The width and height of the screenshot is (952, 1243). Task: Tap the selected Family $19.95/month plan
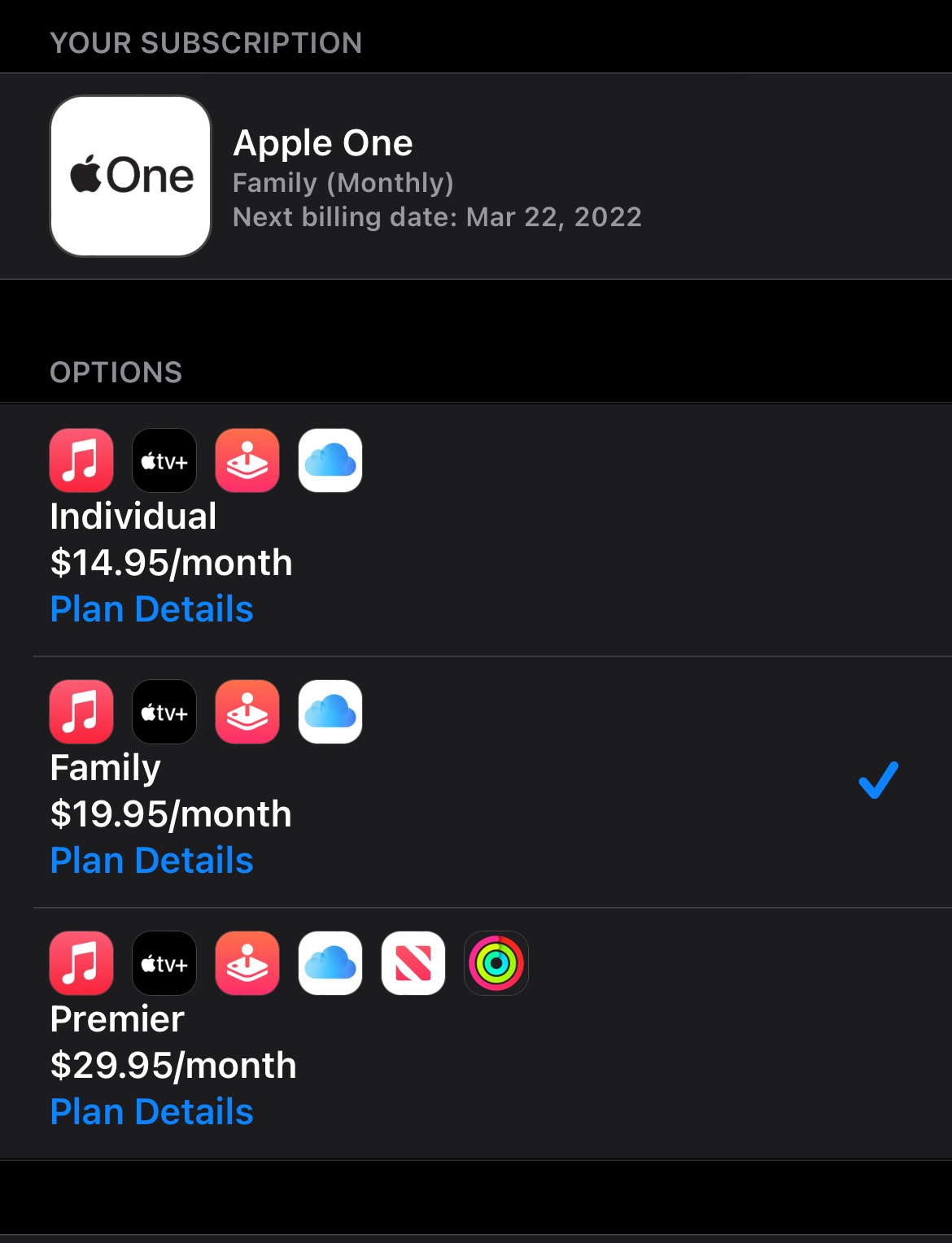pos(476,782)
